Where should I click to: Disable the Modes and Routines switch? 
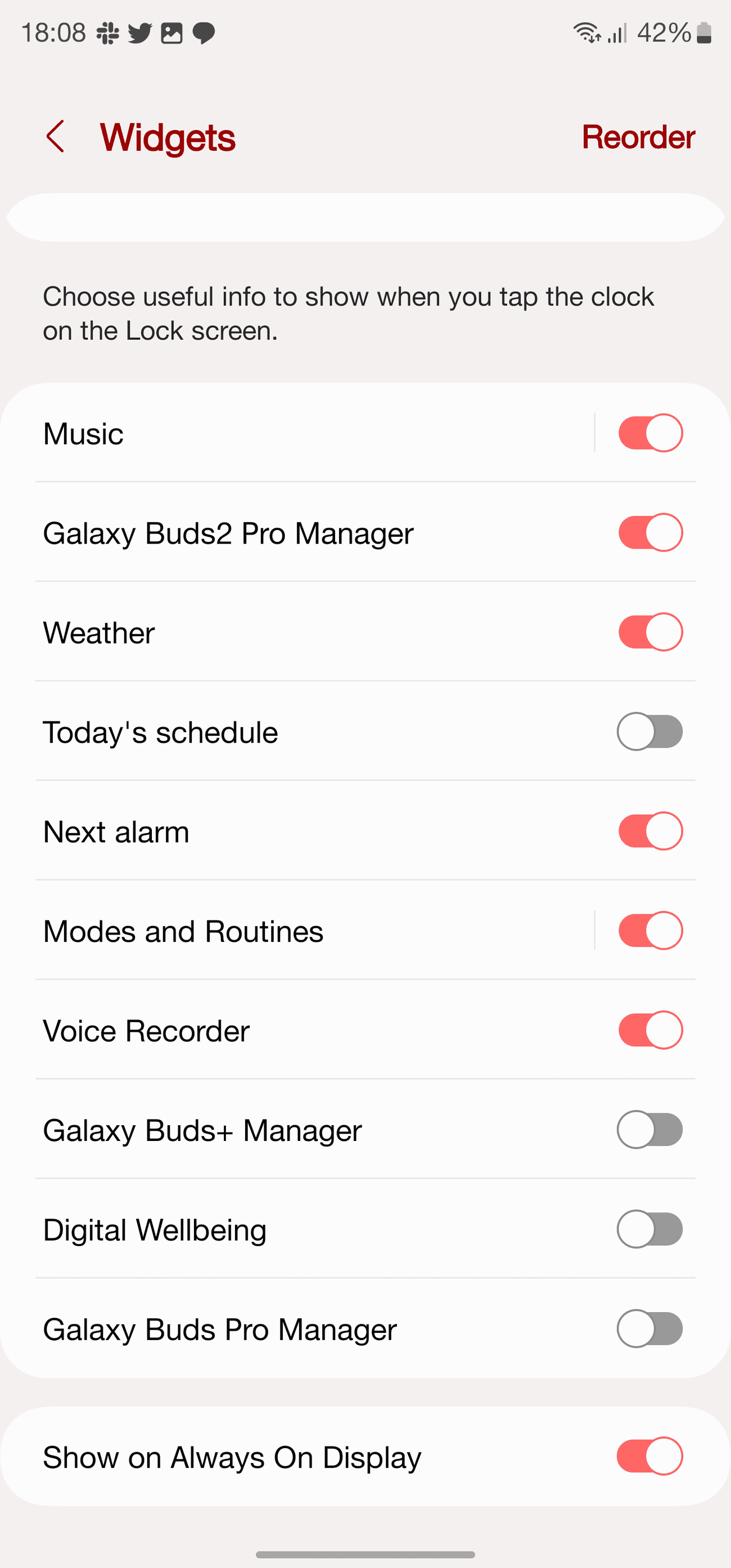650,931
